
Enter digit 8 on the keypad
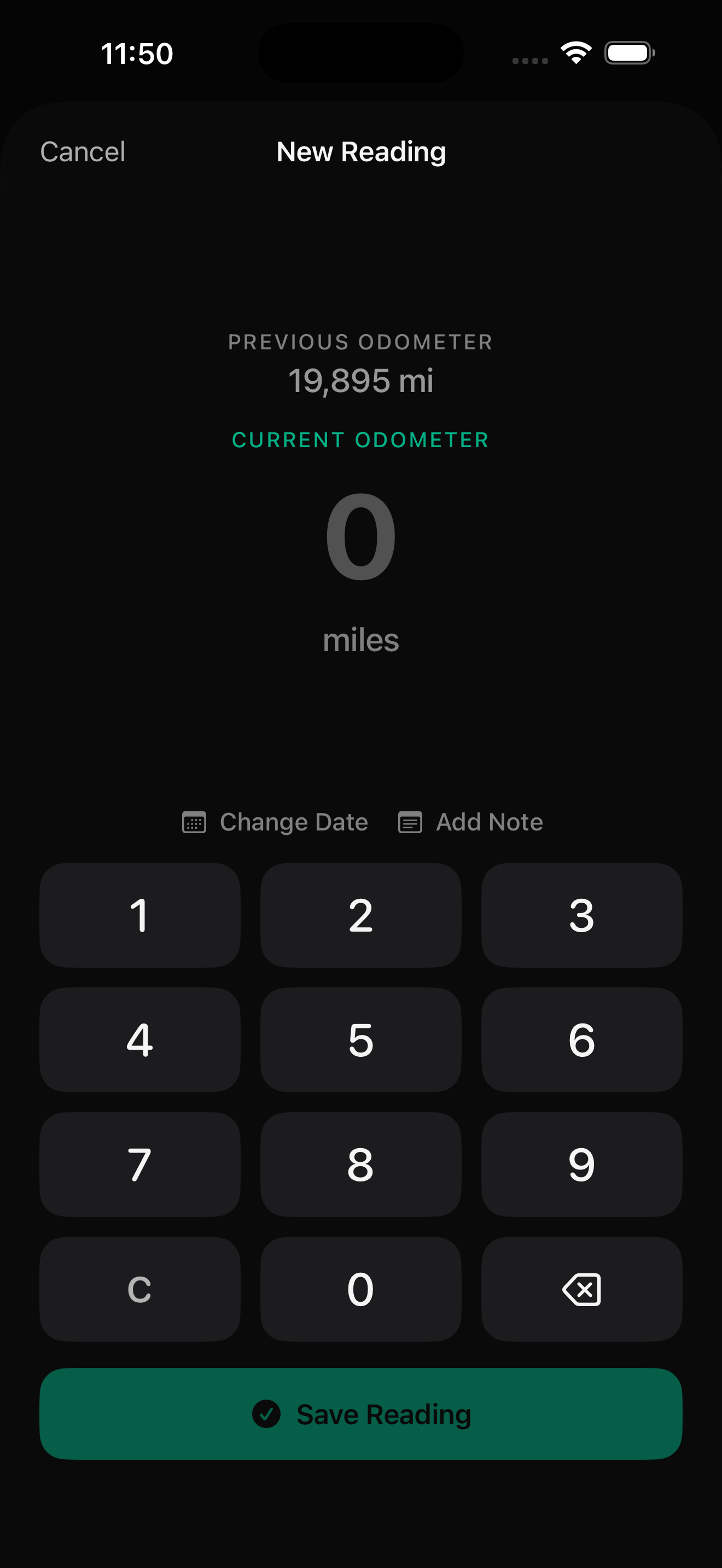[x=361, y=1165]
